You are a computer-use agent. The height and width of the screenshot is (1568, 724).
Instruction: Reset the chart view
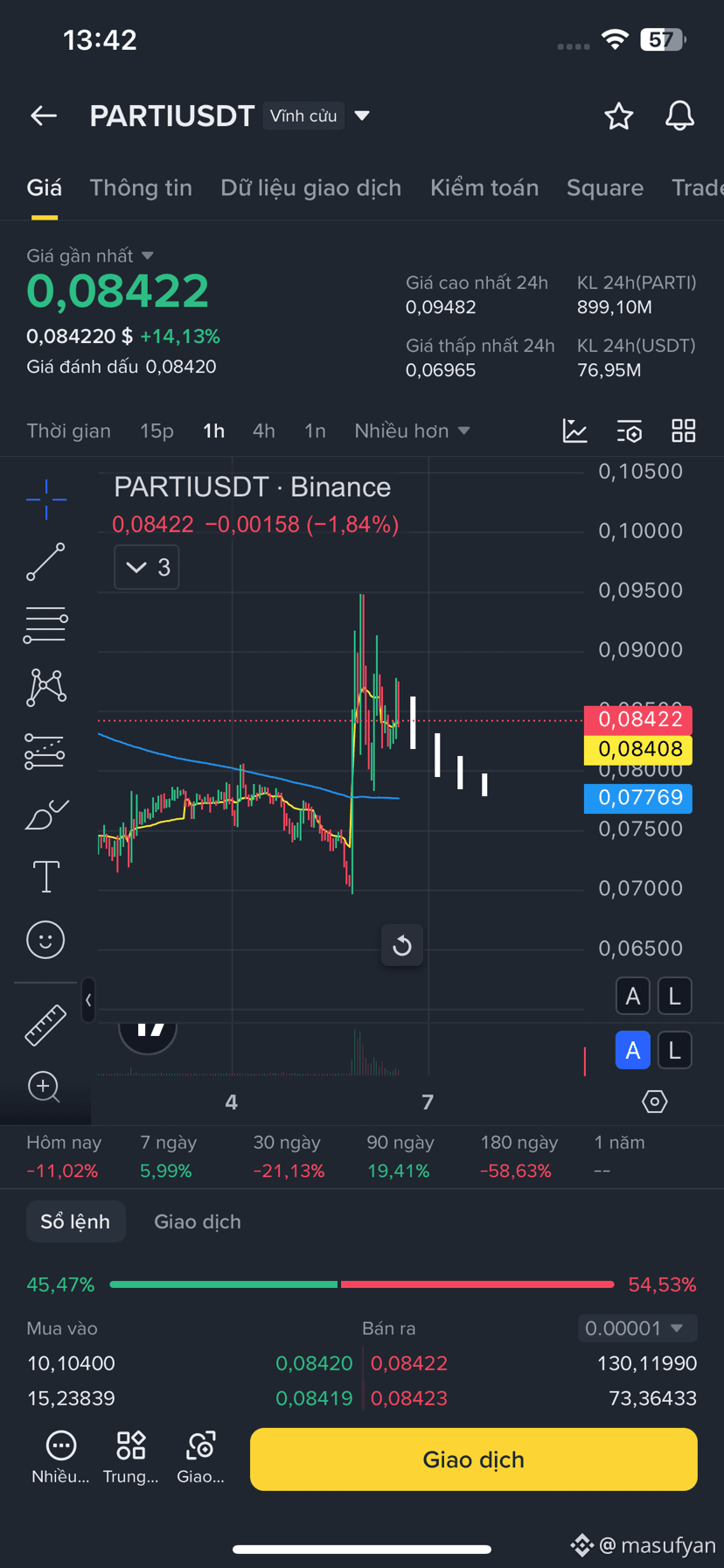(x=402, y=945)
